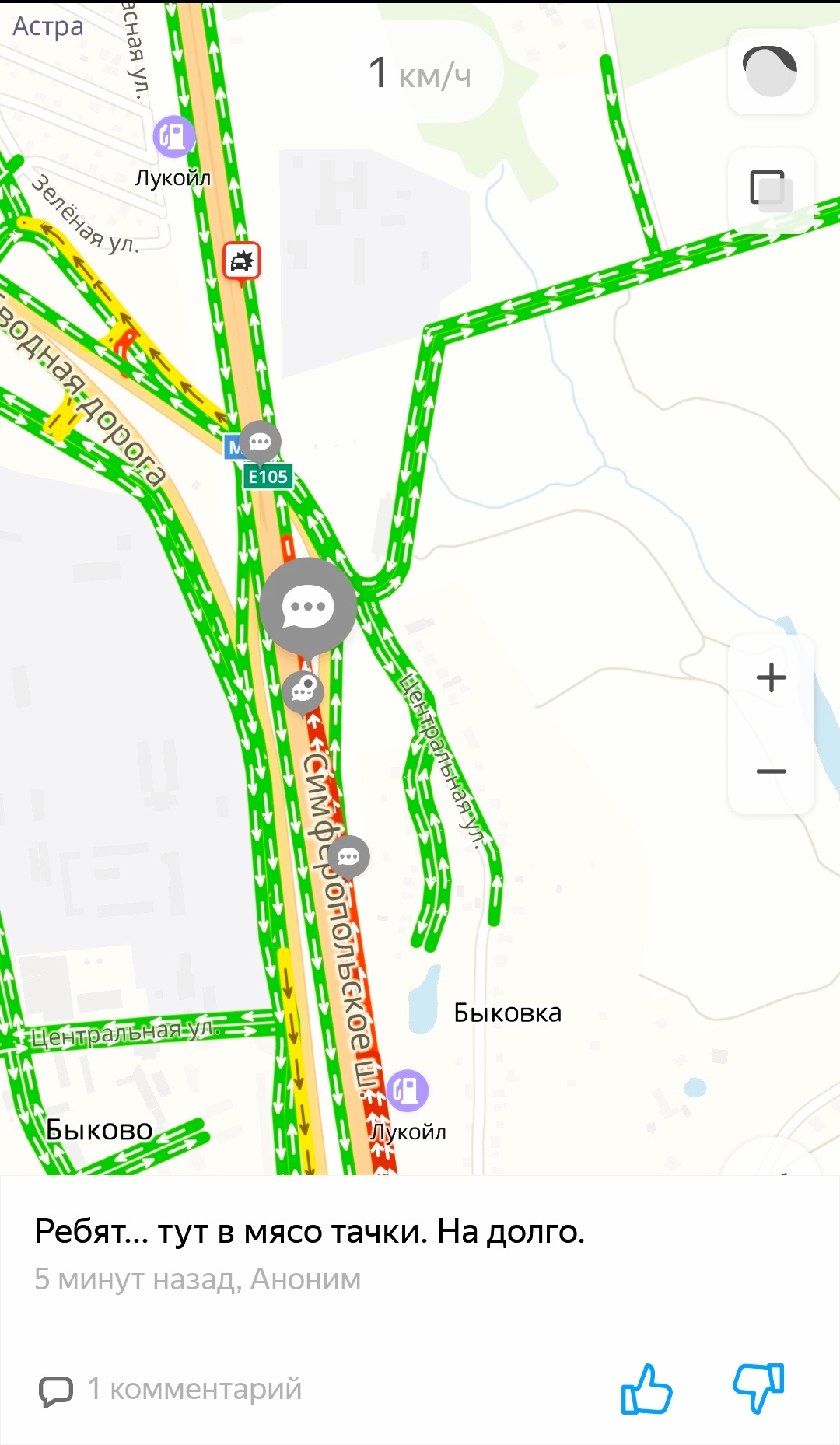
Task: Open the map layers button
Action: (x=771, y=191)
